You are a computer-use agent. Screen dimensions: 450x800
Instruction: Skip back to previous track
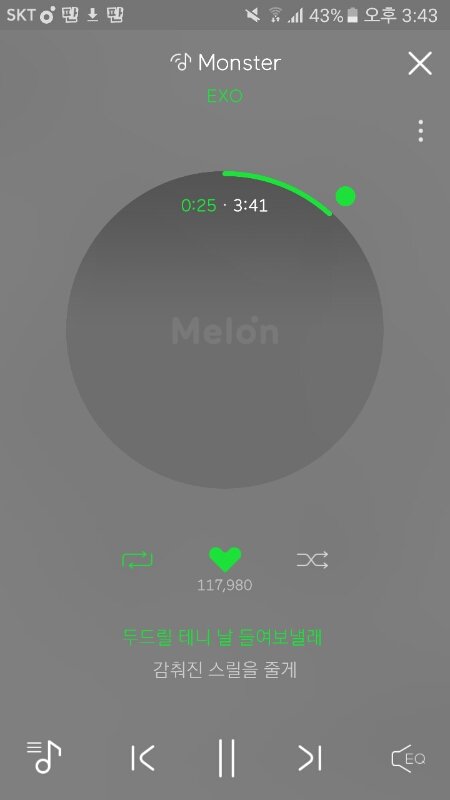pos(142,758)
